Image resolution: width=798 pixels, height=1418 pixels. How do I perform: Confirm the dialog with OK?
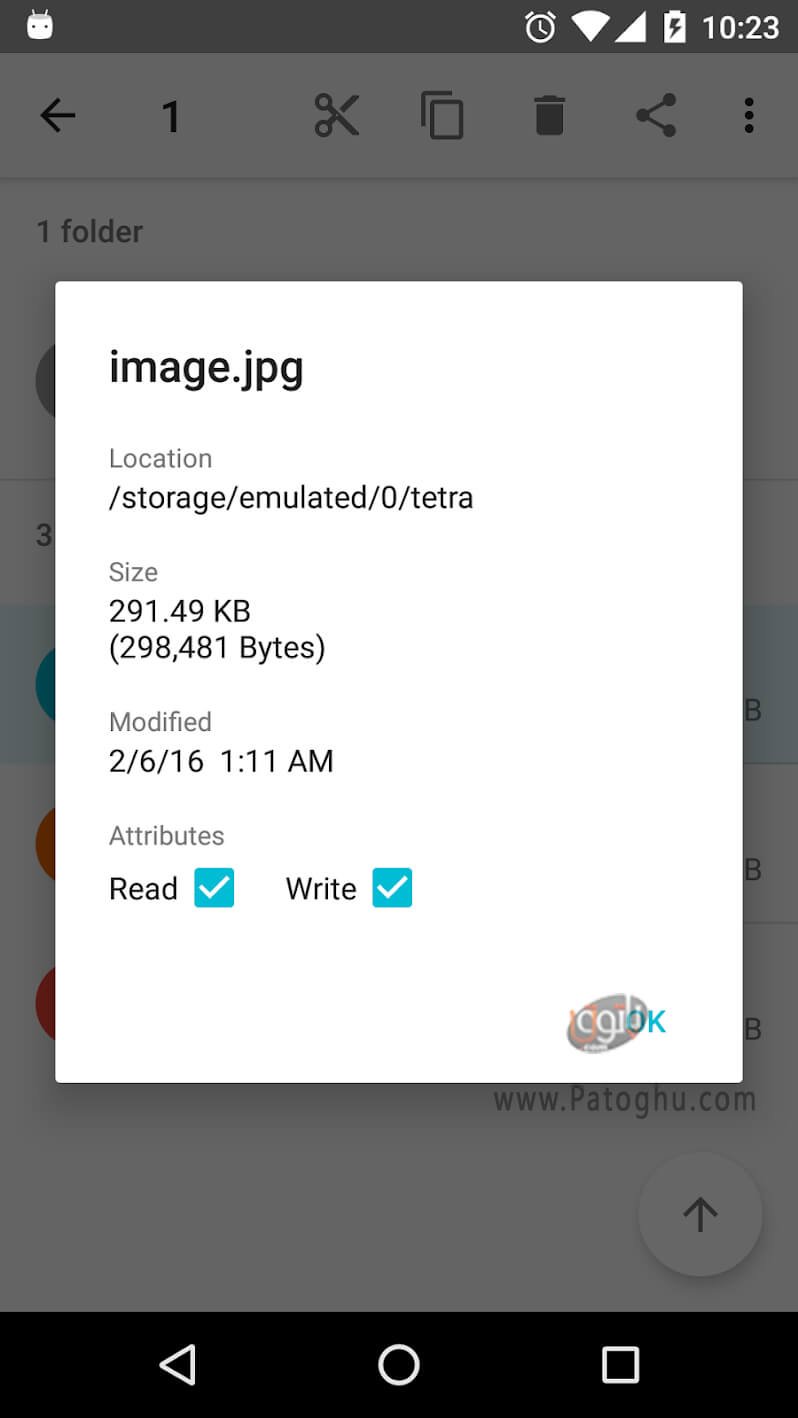[x=646, y=1021]
